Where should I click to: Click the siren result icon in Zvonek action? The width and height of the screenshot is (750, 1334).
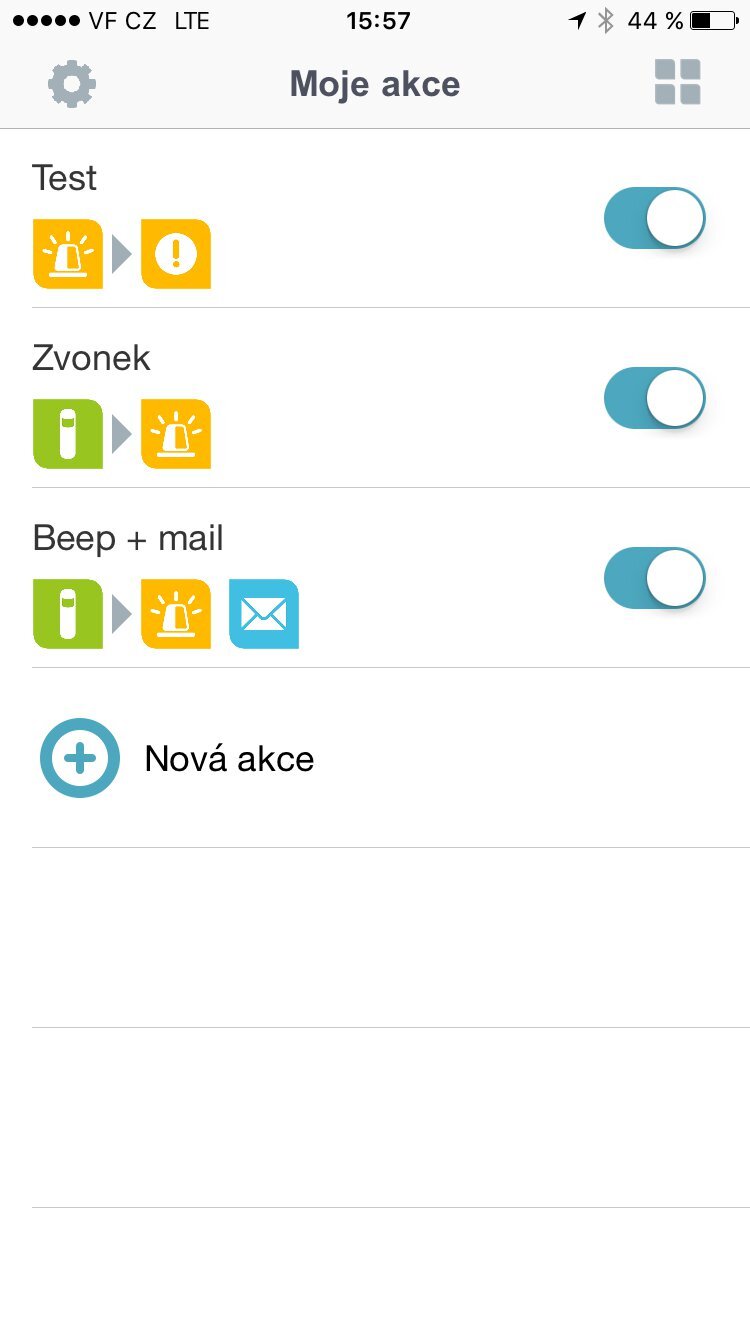(176, 434)
